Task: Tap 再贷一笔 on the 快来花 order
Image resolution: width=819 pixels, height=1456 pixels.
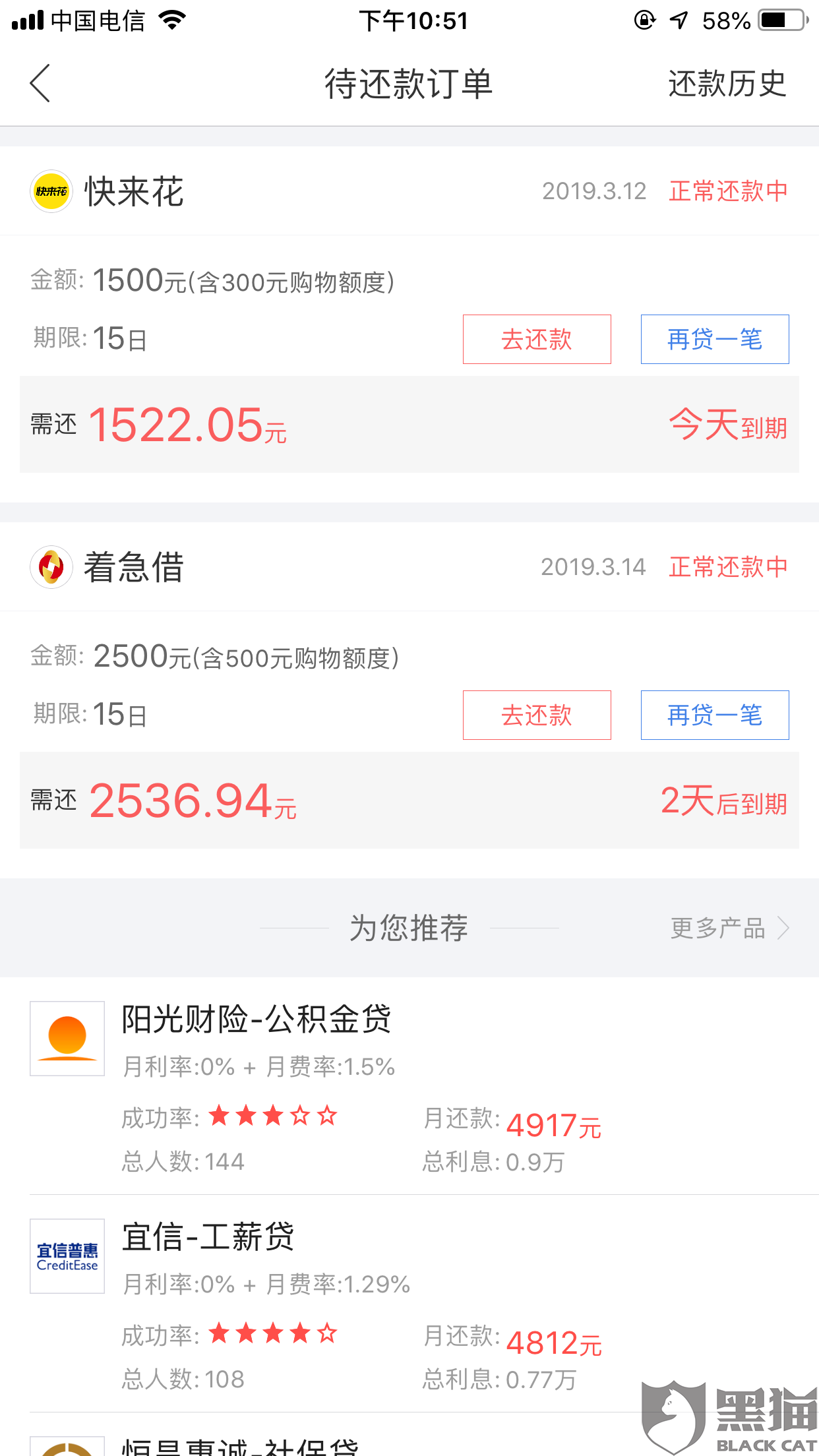Action: [x=714, y=340]
